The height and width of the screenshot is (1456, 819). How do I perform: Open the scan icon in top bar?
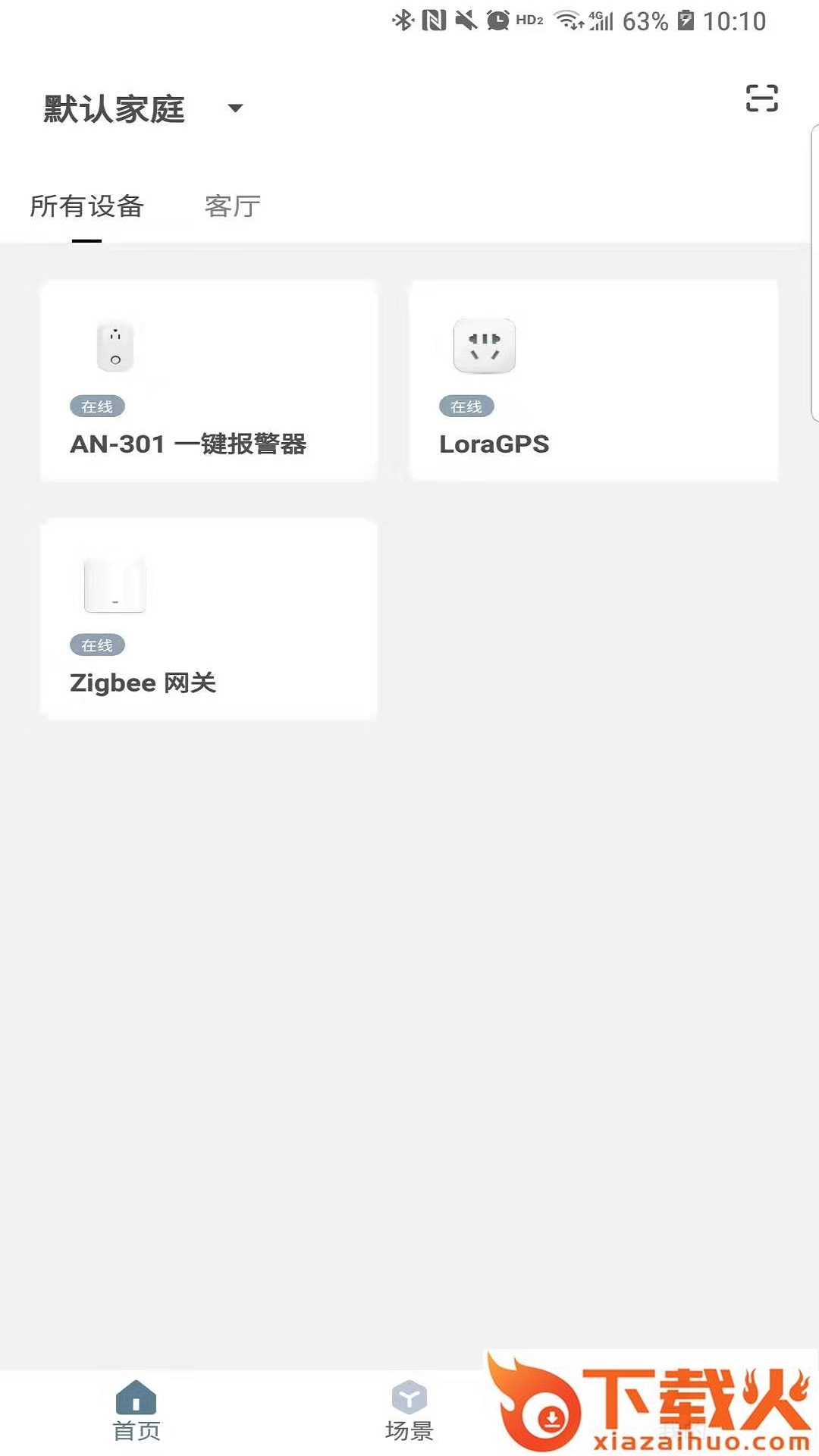point(761,99)
